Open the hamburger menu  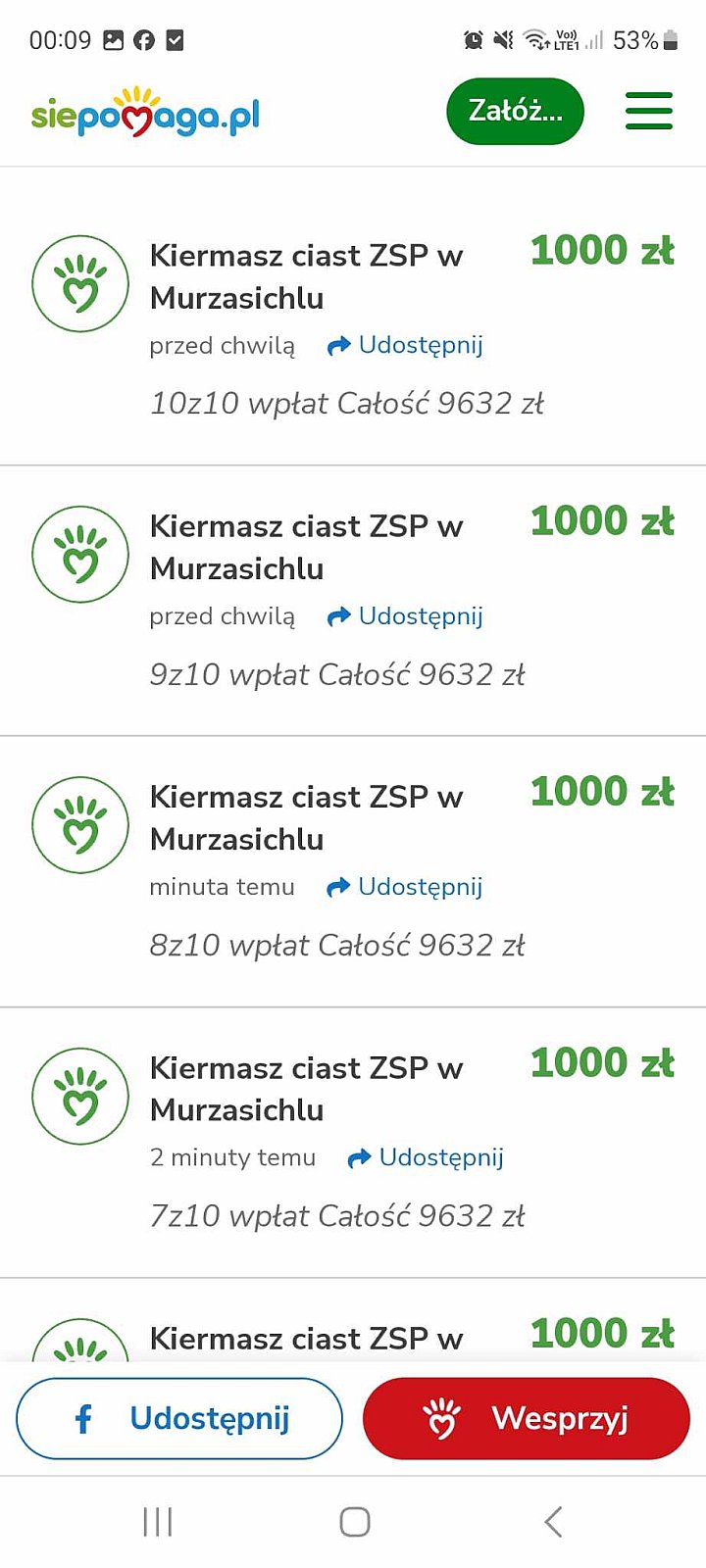click(x=649, y=111)
